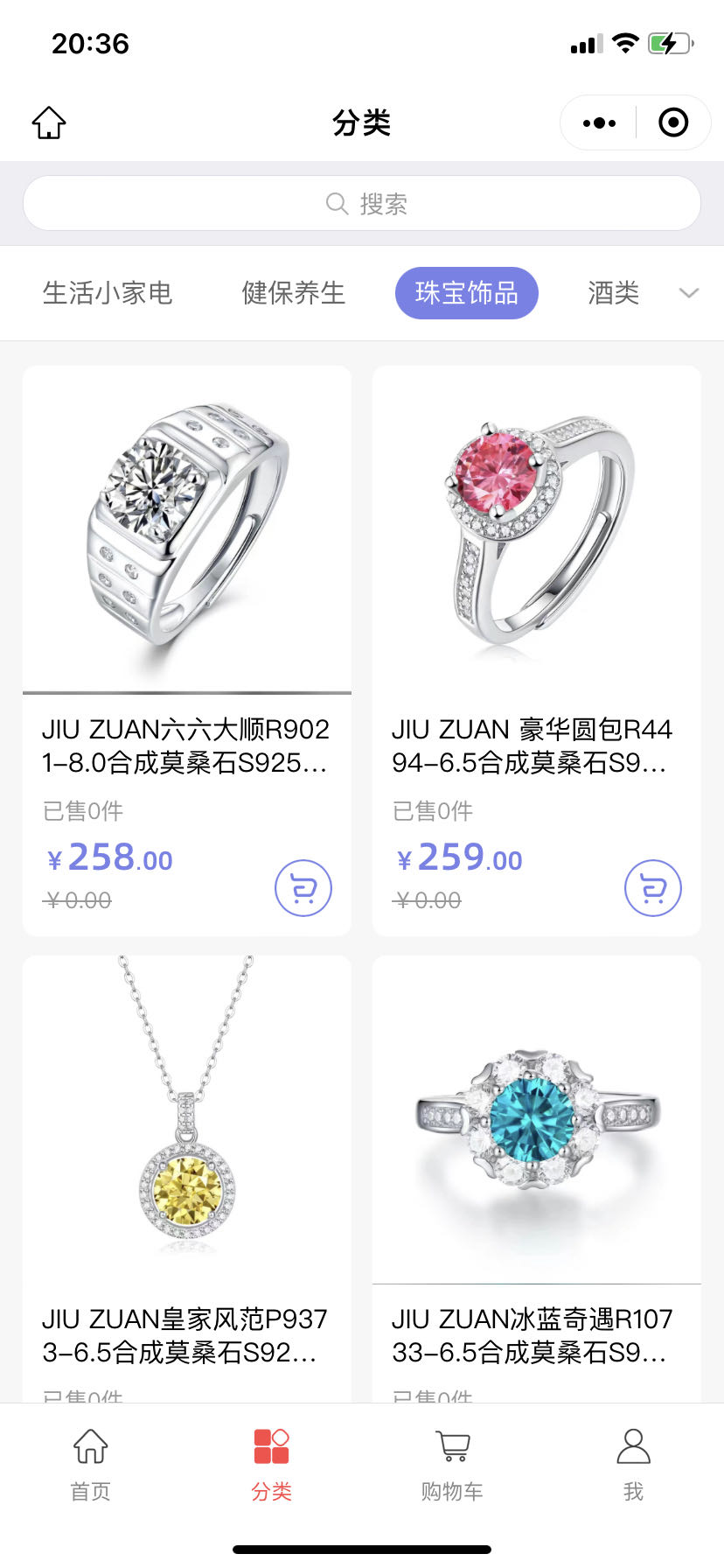Open the mini program more options menu

599,123
